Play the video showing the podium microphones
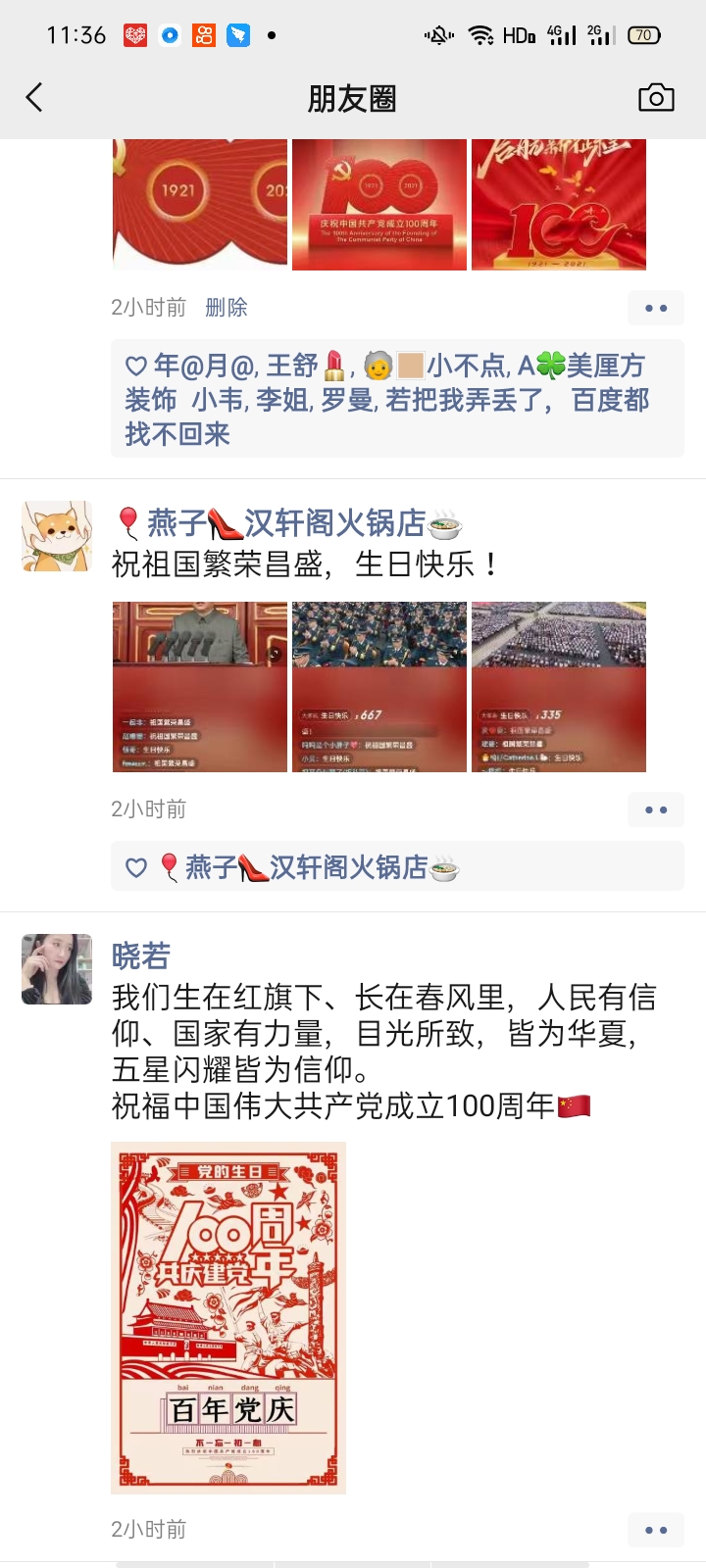This screenshot has height=1568, width=706. [x=200, y=687]
